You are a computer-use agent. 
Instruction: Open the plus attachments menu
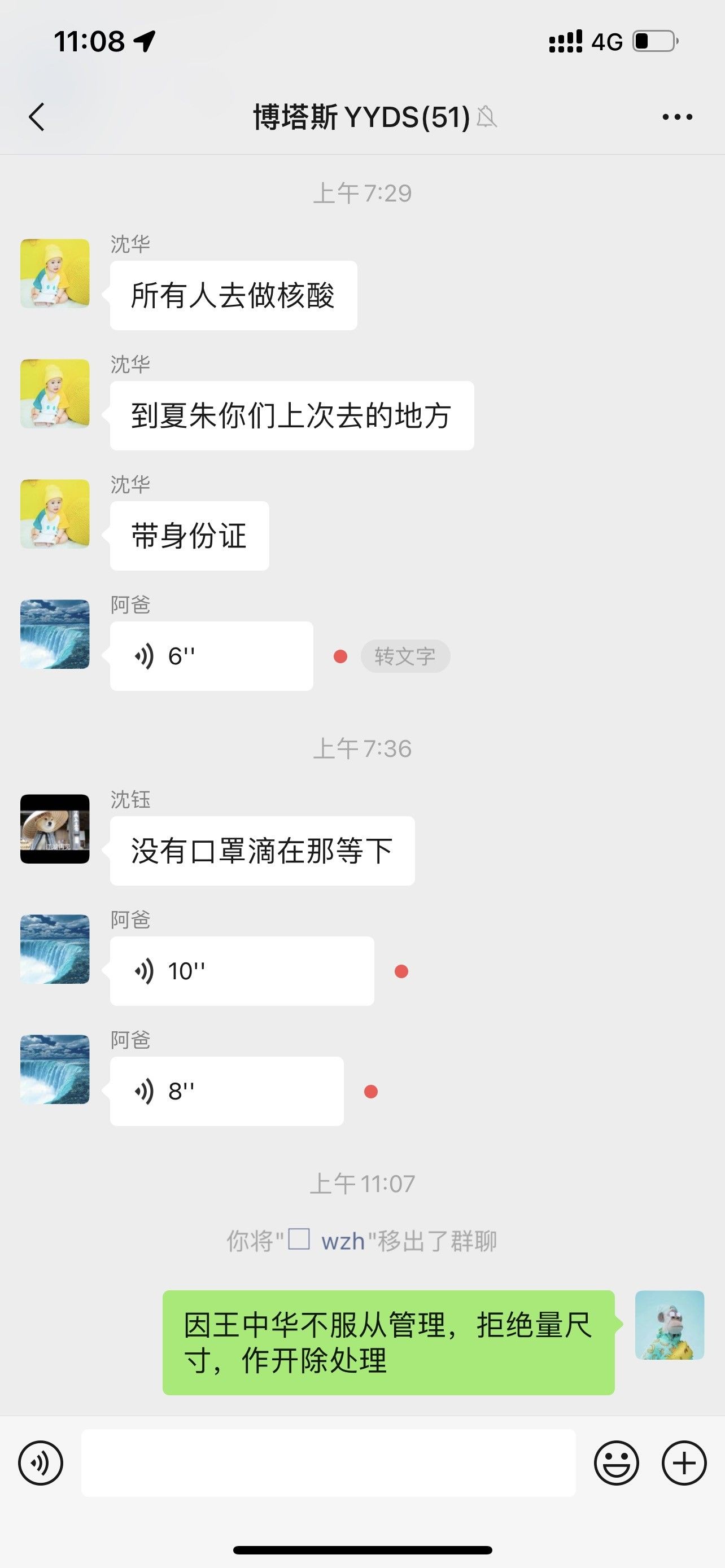click(684, 1462)
